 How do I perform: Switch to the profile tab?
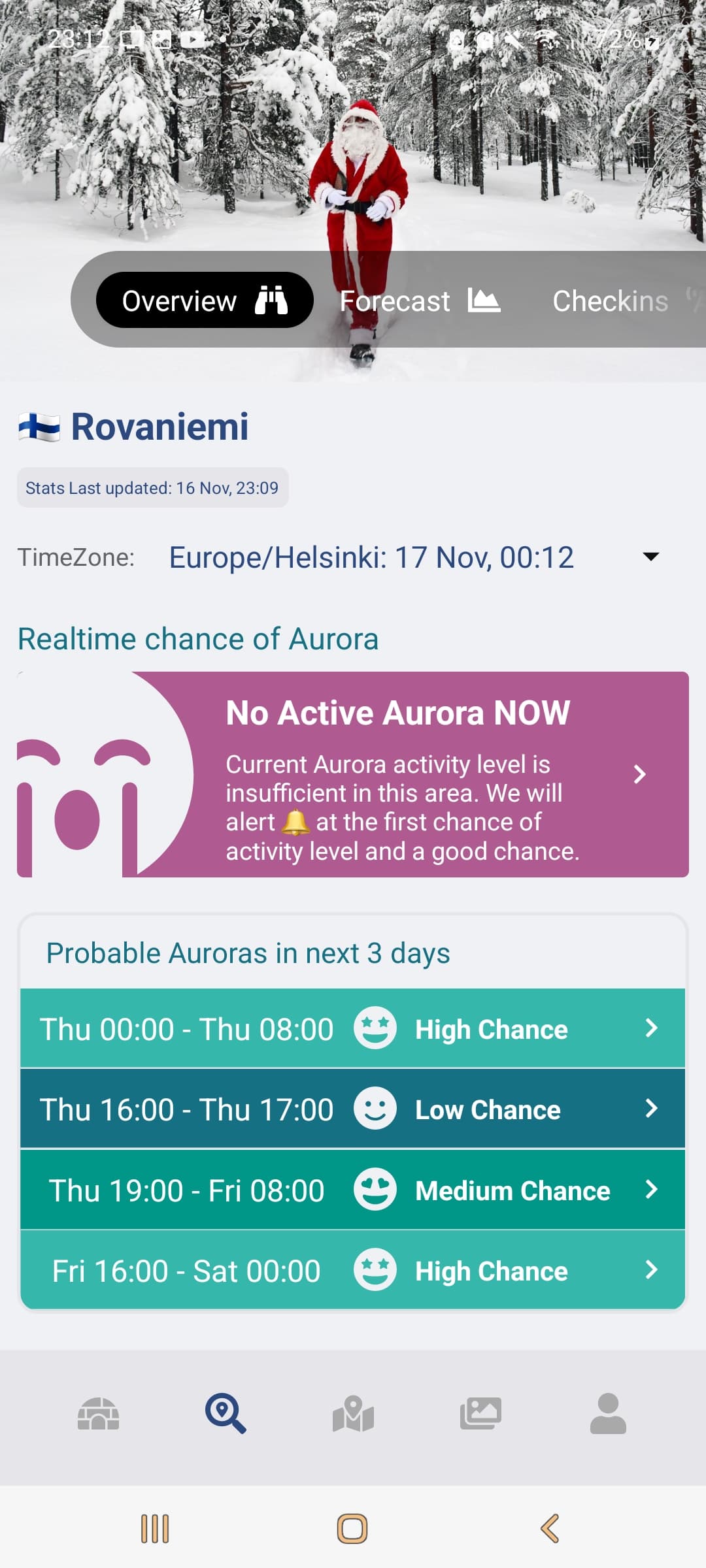[608, 1414]
